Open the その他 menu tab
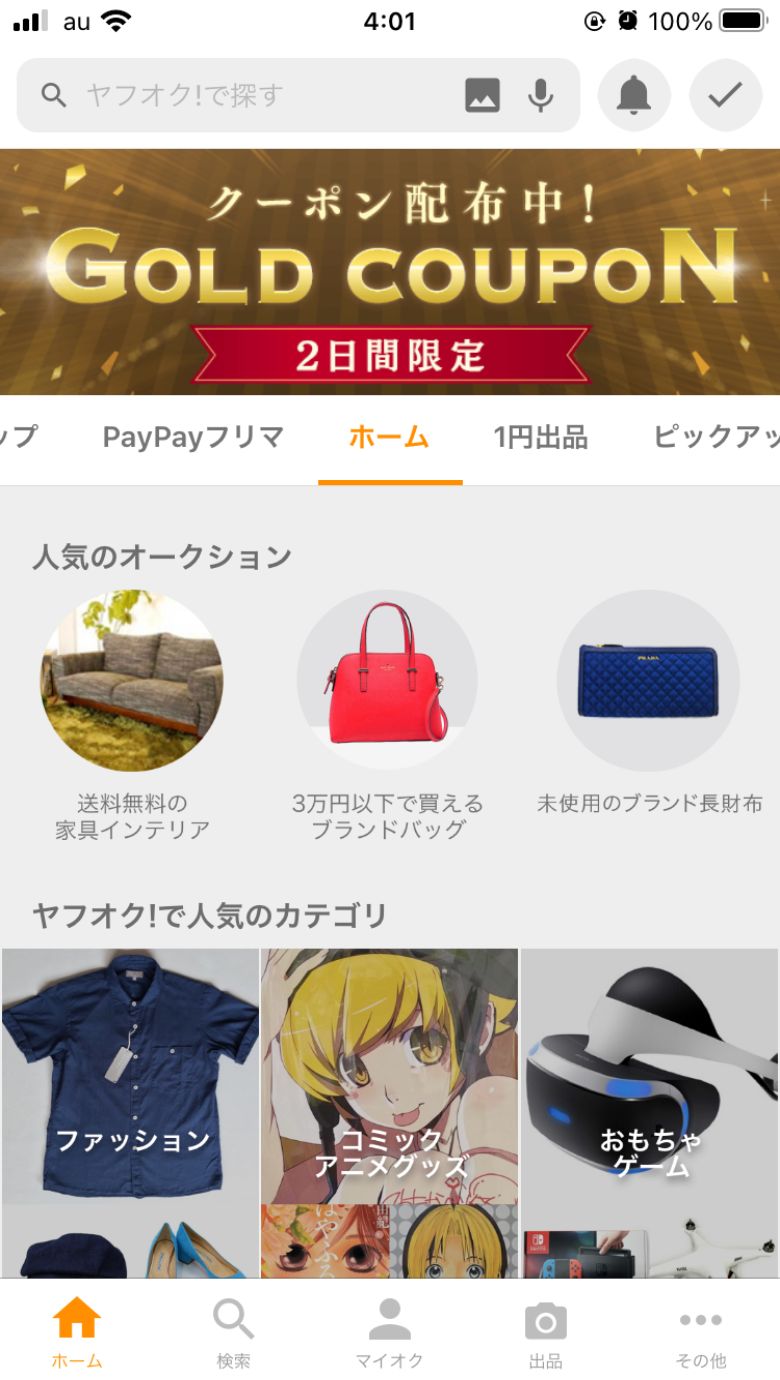This screenshot has width=780, height=1380. click(x=701, y=1331)
